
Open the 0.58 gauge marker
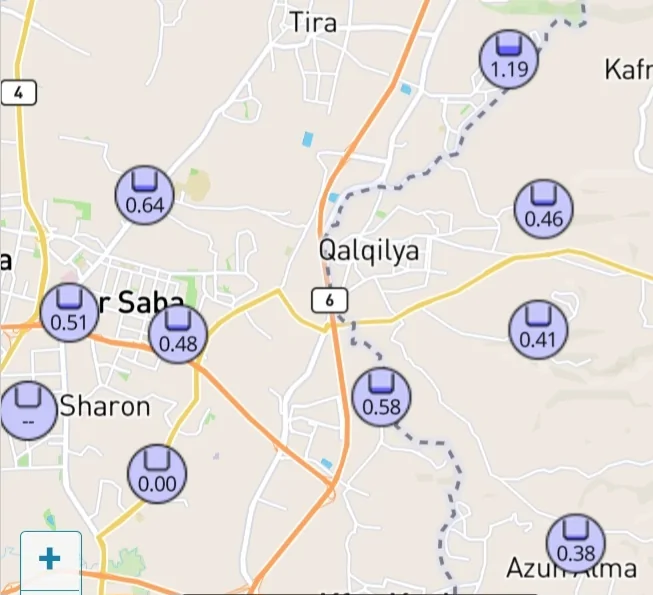(381, 397)
